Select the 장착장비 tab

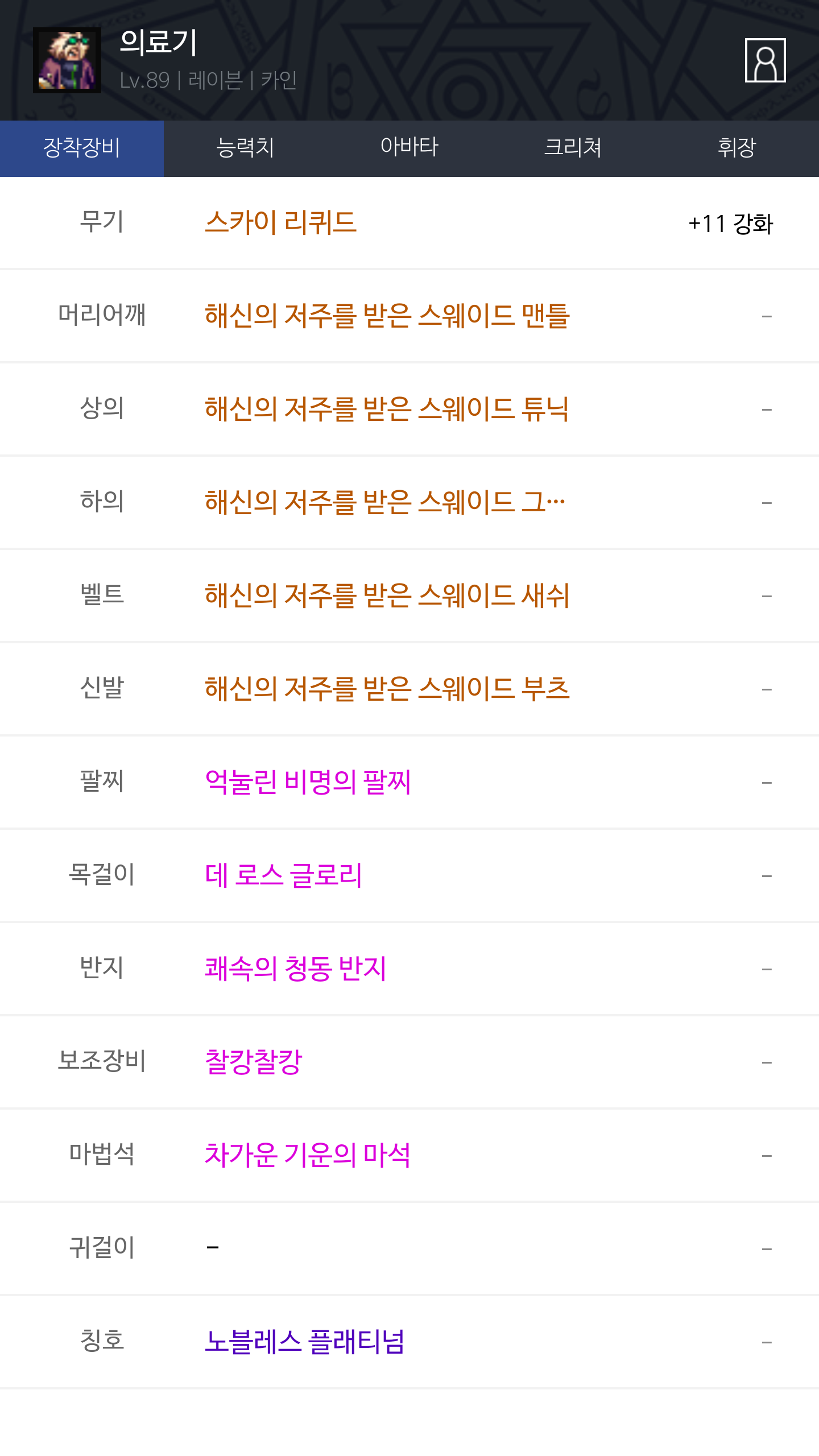pos(82,148)
